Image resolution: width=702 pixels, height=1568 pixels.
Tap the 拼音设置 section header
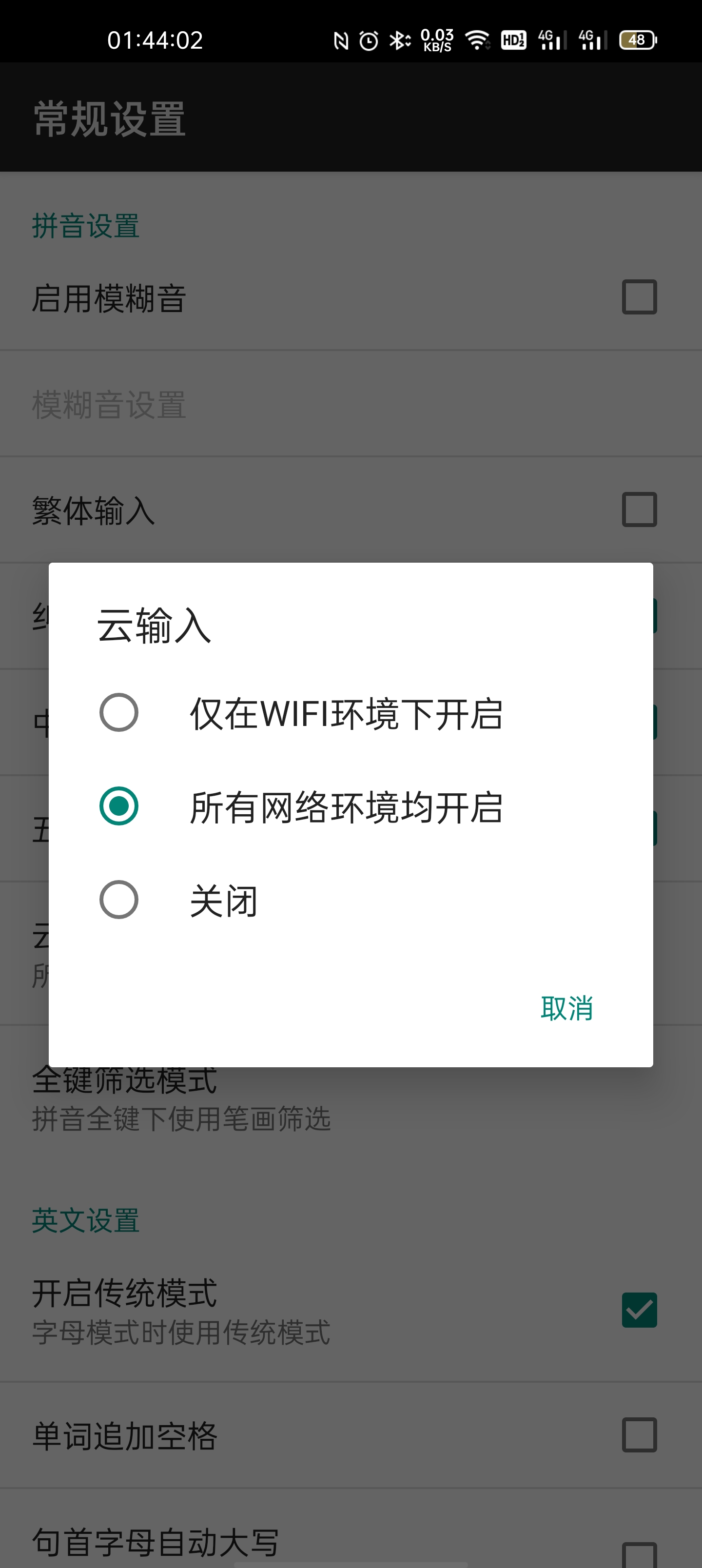pyautogui.click(x=86, y=226)
